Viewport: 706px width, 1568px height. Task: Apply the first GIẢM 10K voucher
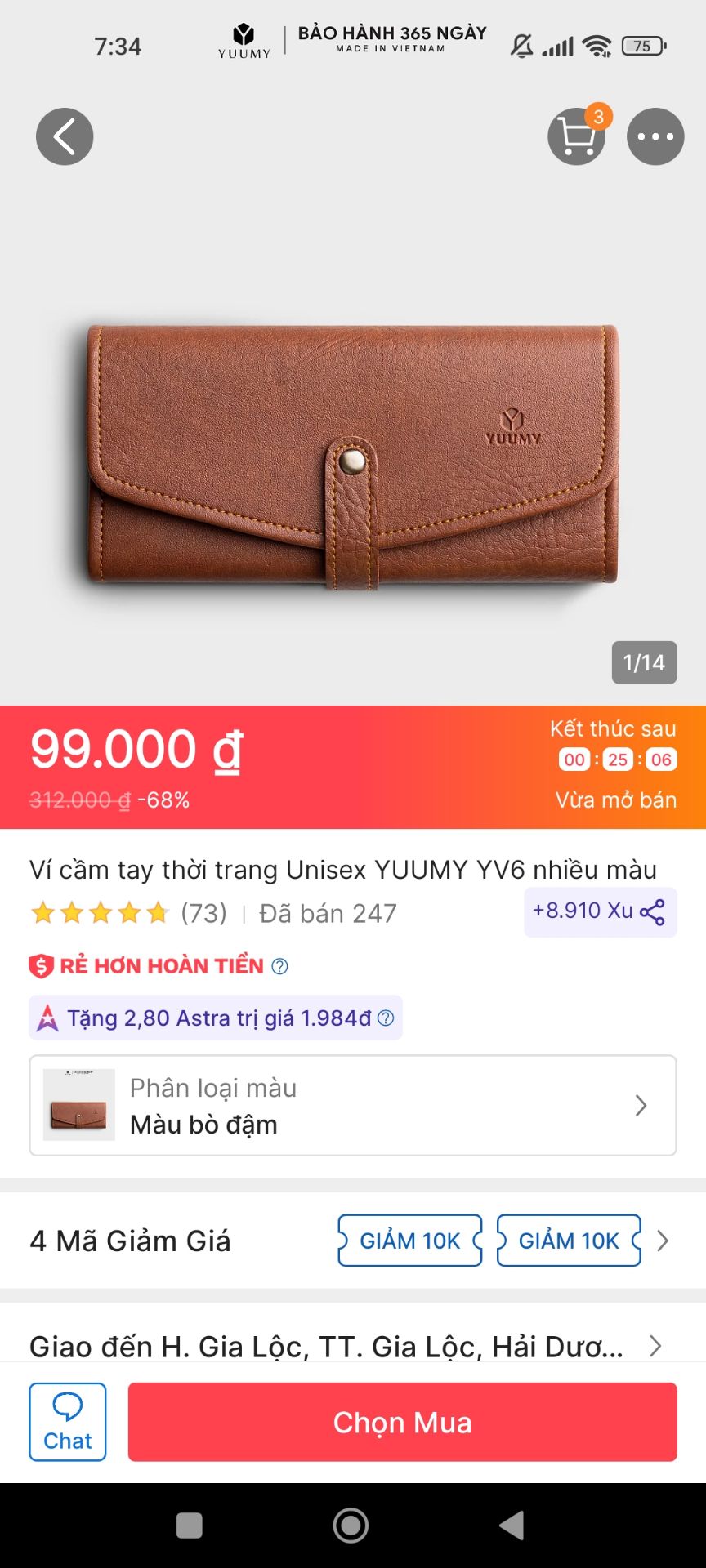pos(409,1241)
